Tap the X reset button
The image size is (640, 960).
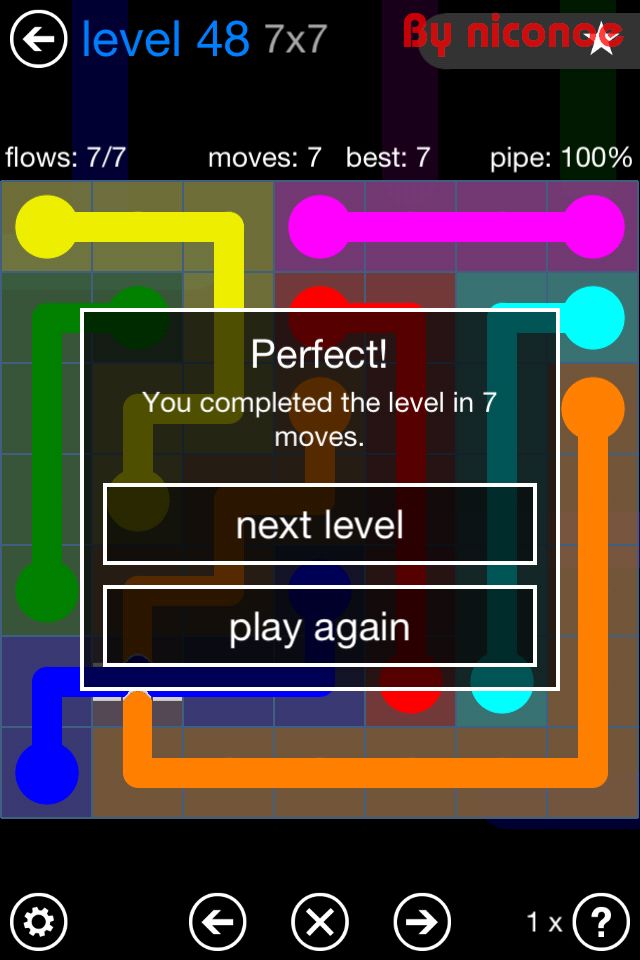click(320, 921)
